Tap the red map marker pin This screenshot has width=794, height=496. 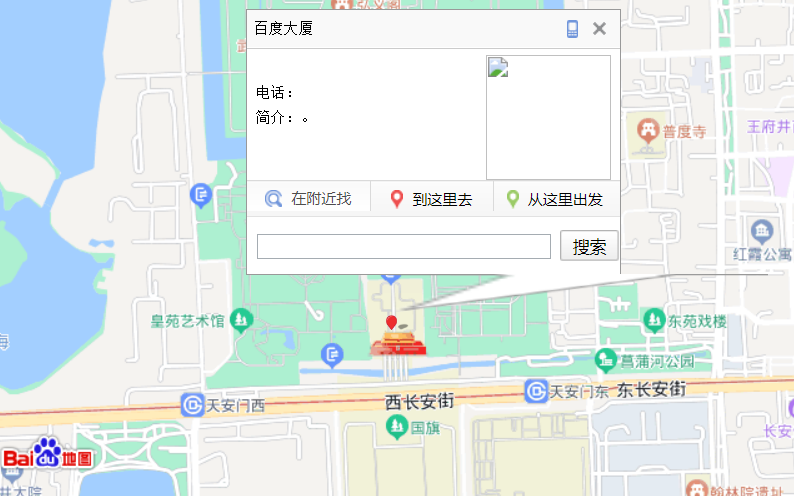point(392,323)
